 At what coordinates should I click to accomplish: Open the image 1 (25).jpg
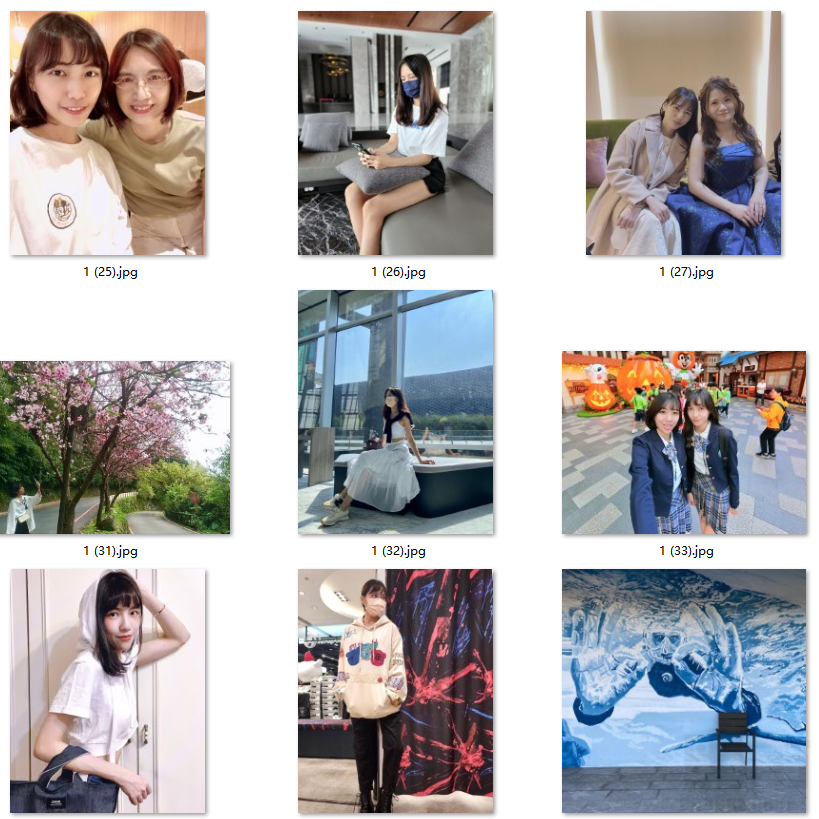tap(108, 133)
